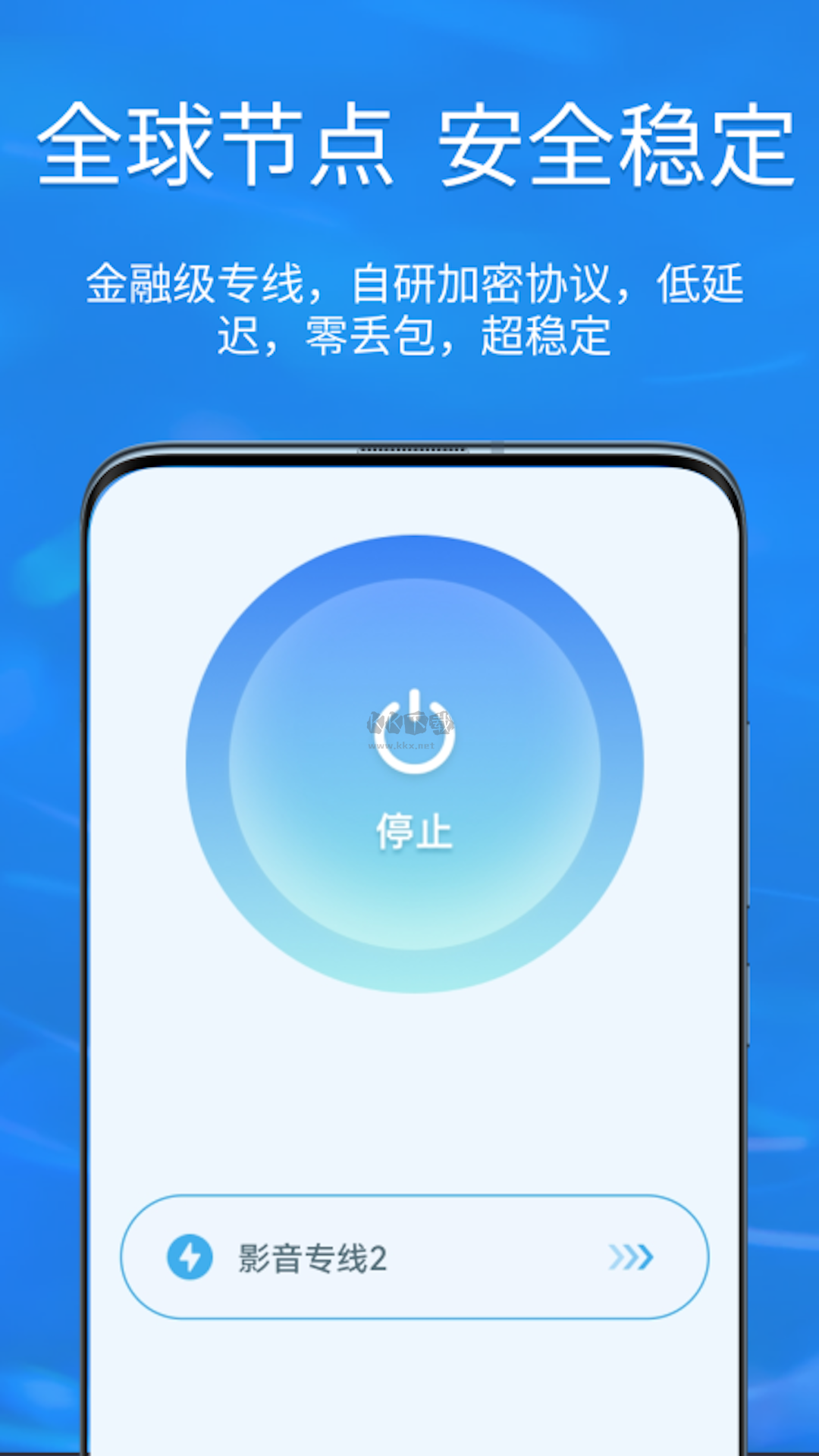
Task: Select the lightning bolt icon beside 影音专线2
Action: click(x=190, y=1257)
